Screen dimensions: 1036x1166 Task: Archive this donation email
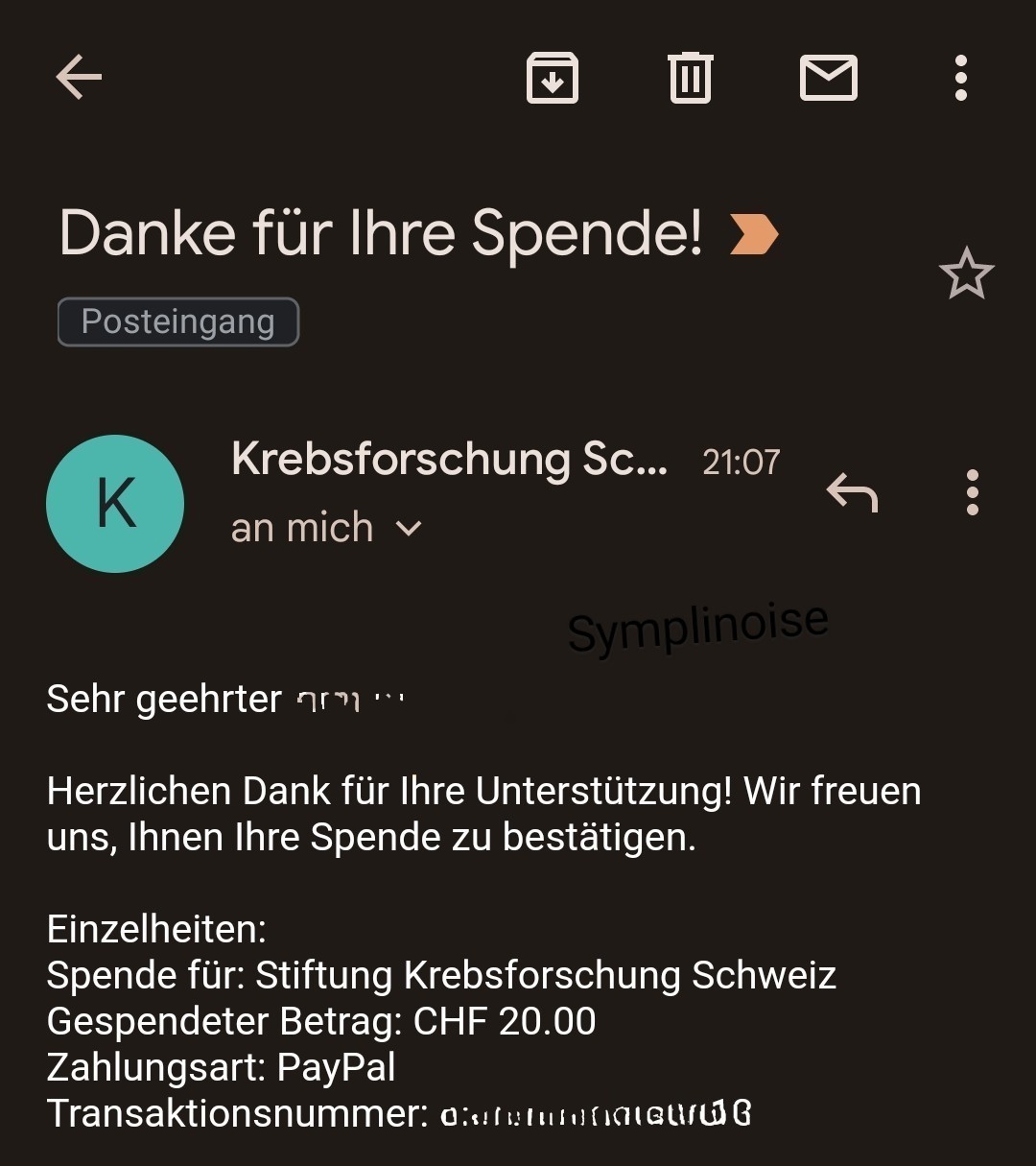553,78
